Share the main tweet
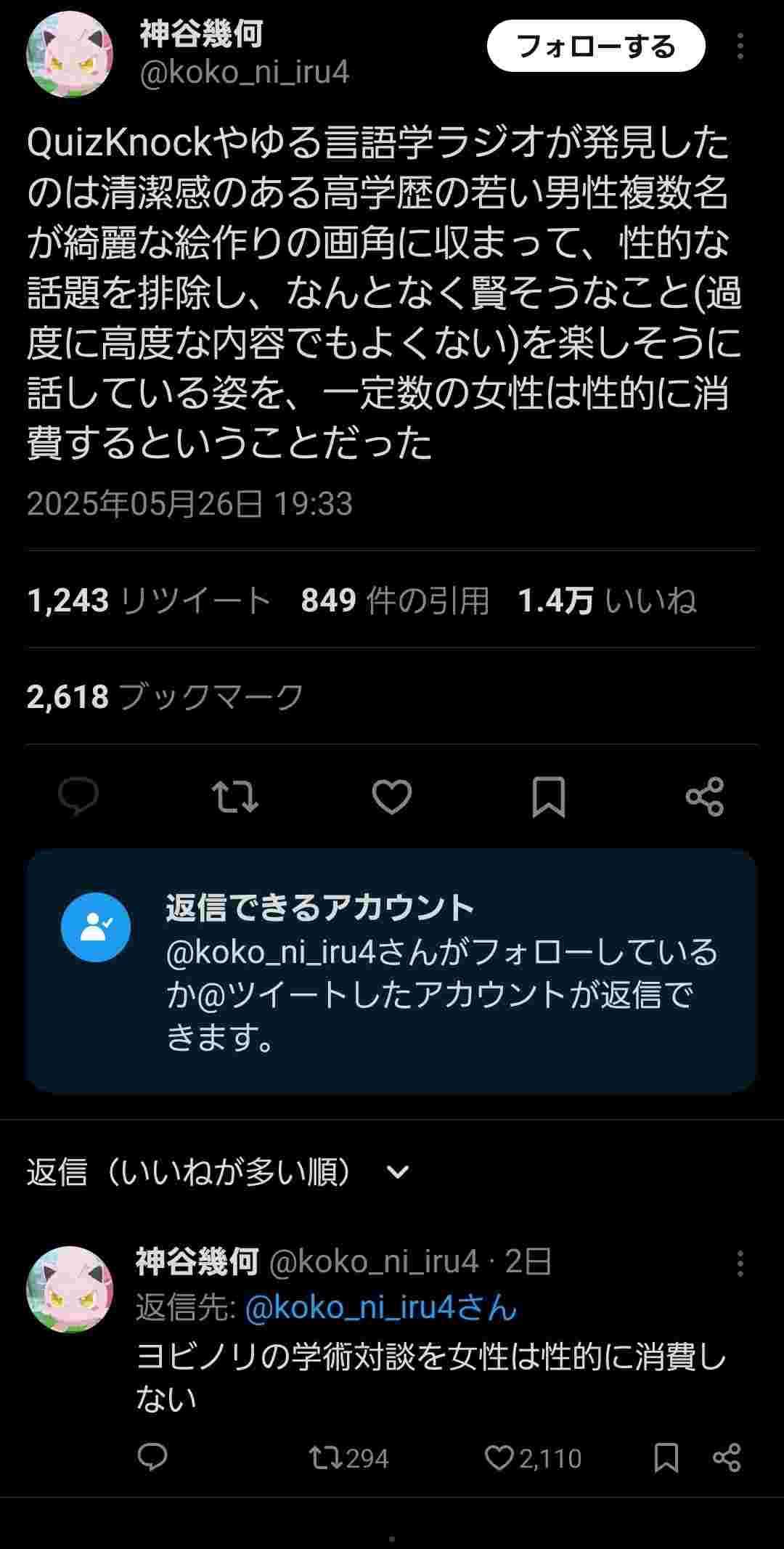784x1549 pixels. [x=705, y=796]
